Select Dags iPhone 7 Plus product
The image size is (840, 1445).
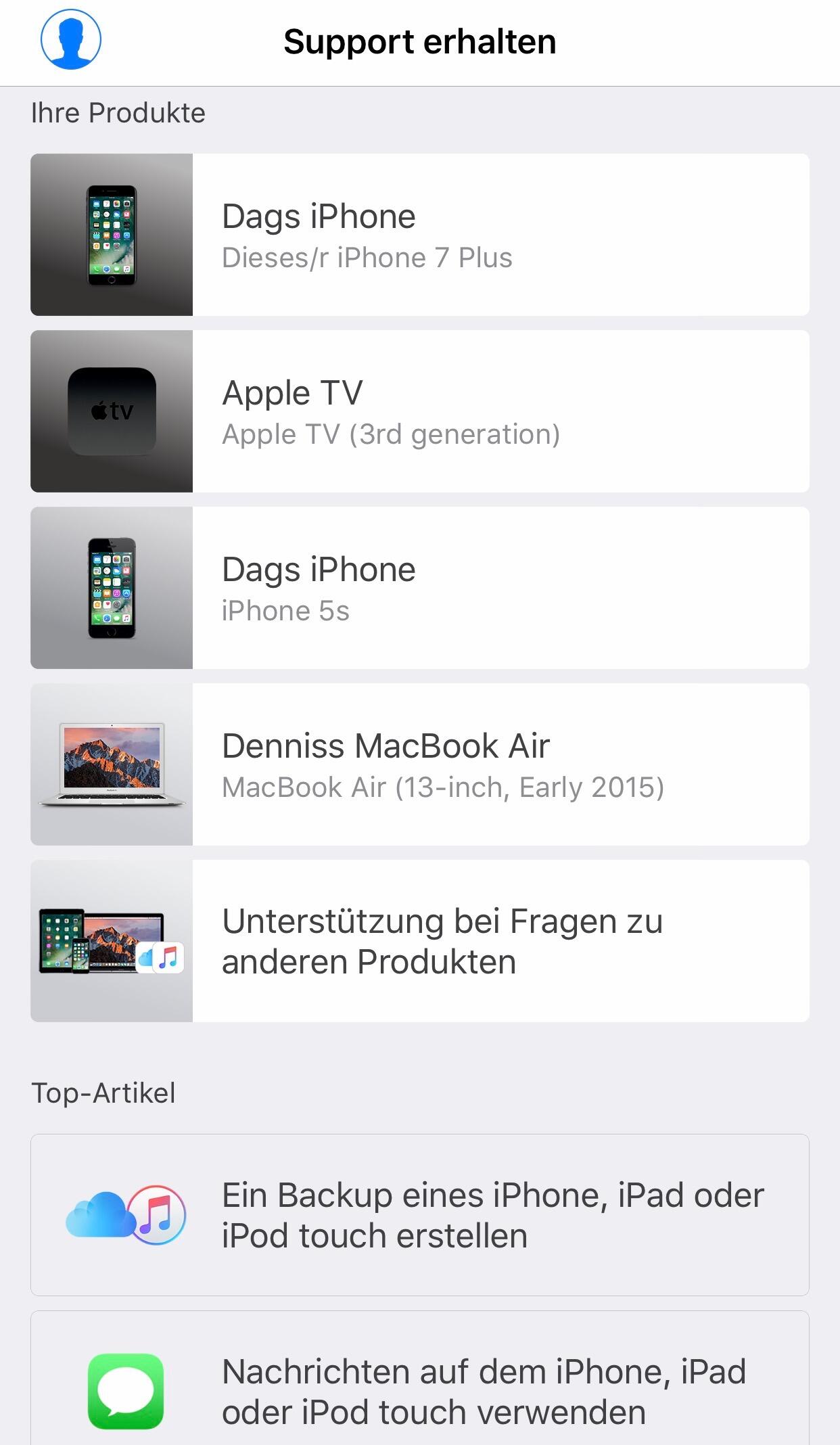tap(419, 235)
